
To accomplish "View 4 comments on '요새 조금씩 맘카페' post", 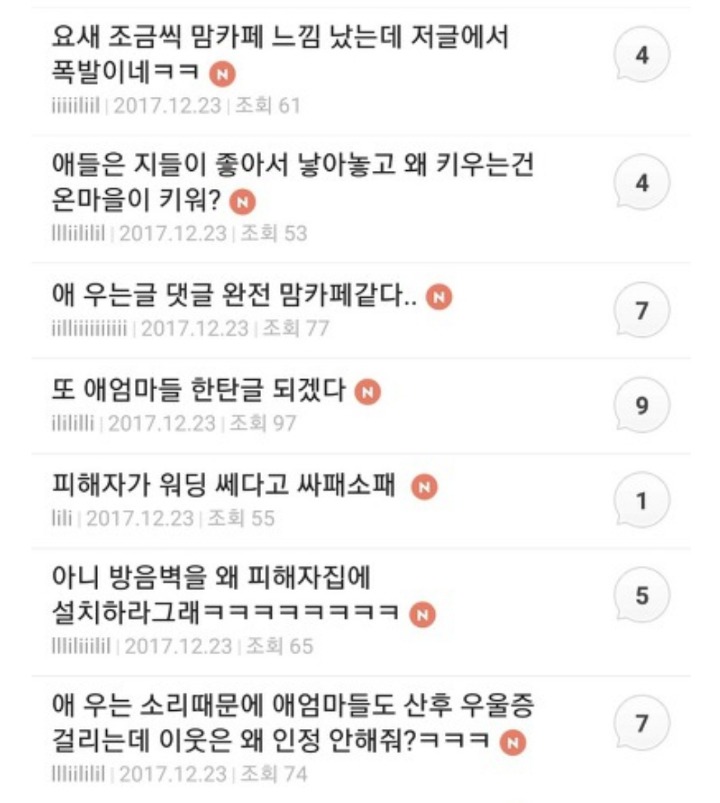I will pyautogui.click(x=641, y=56).
